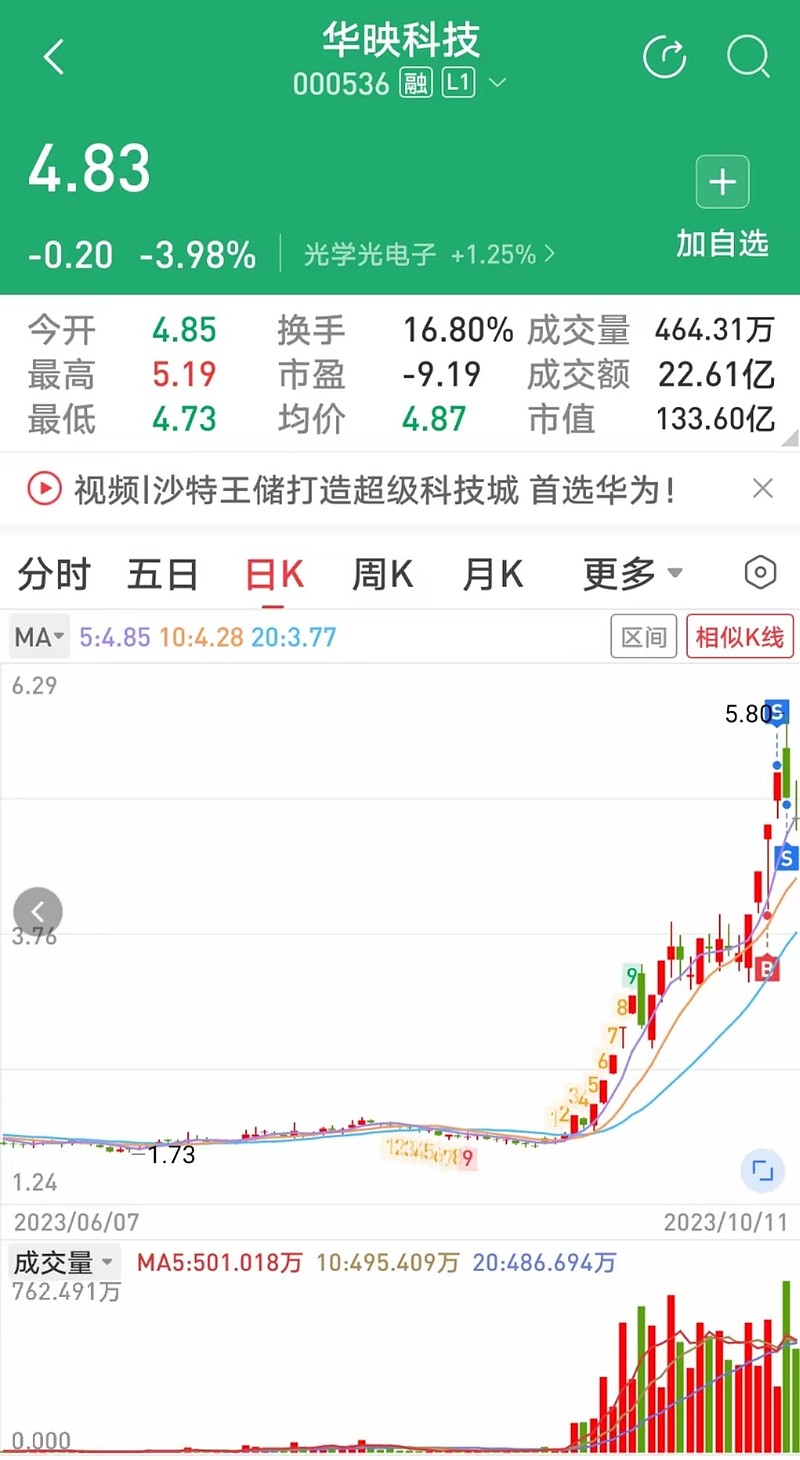The image size is (800, 1460).
Task: Open 相似K线 similar charts
Action: [x=740, y=637]
